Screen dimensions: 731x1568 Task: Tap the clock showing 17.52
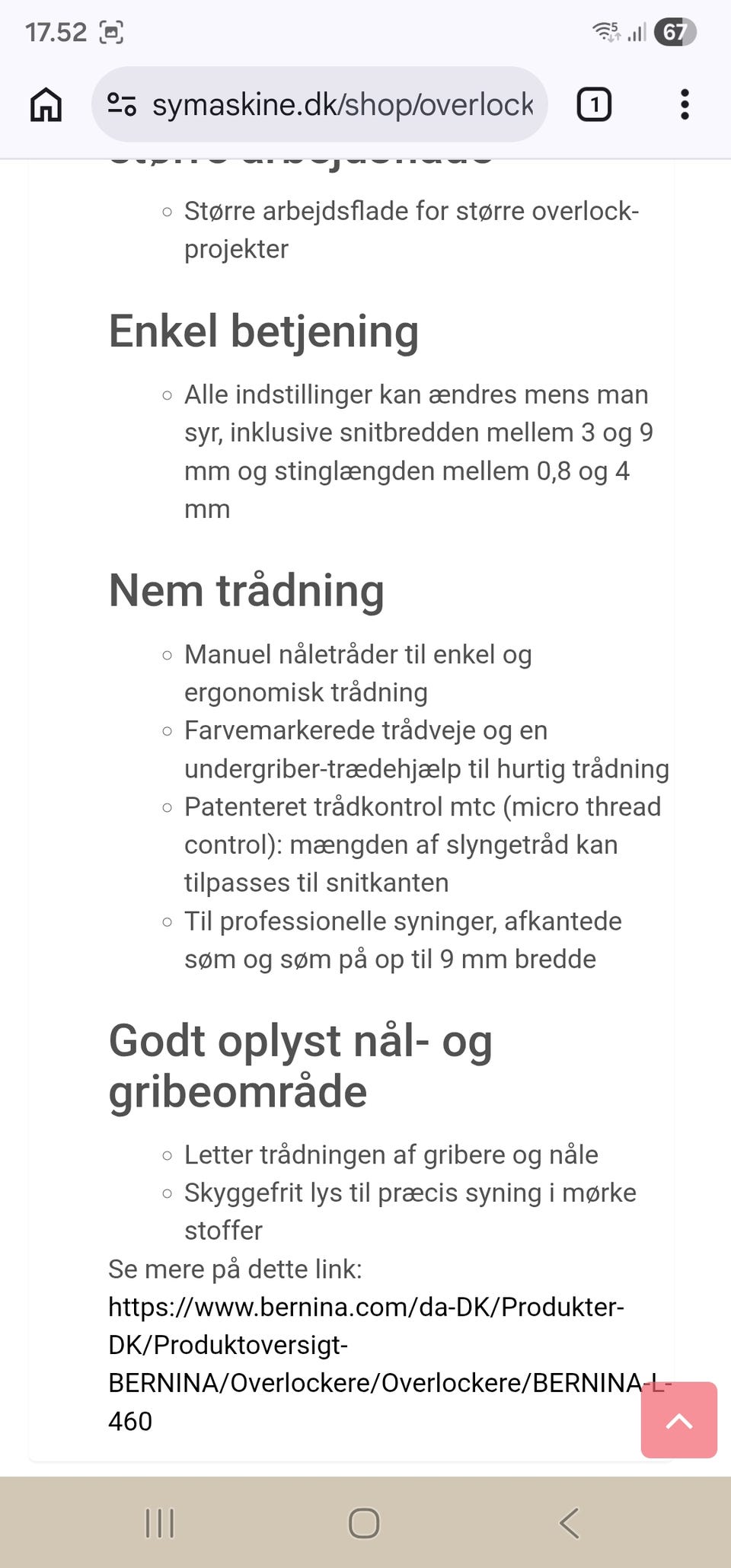[x=56, y=32]
